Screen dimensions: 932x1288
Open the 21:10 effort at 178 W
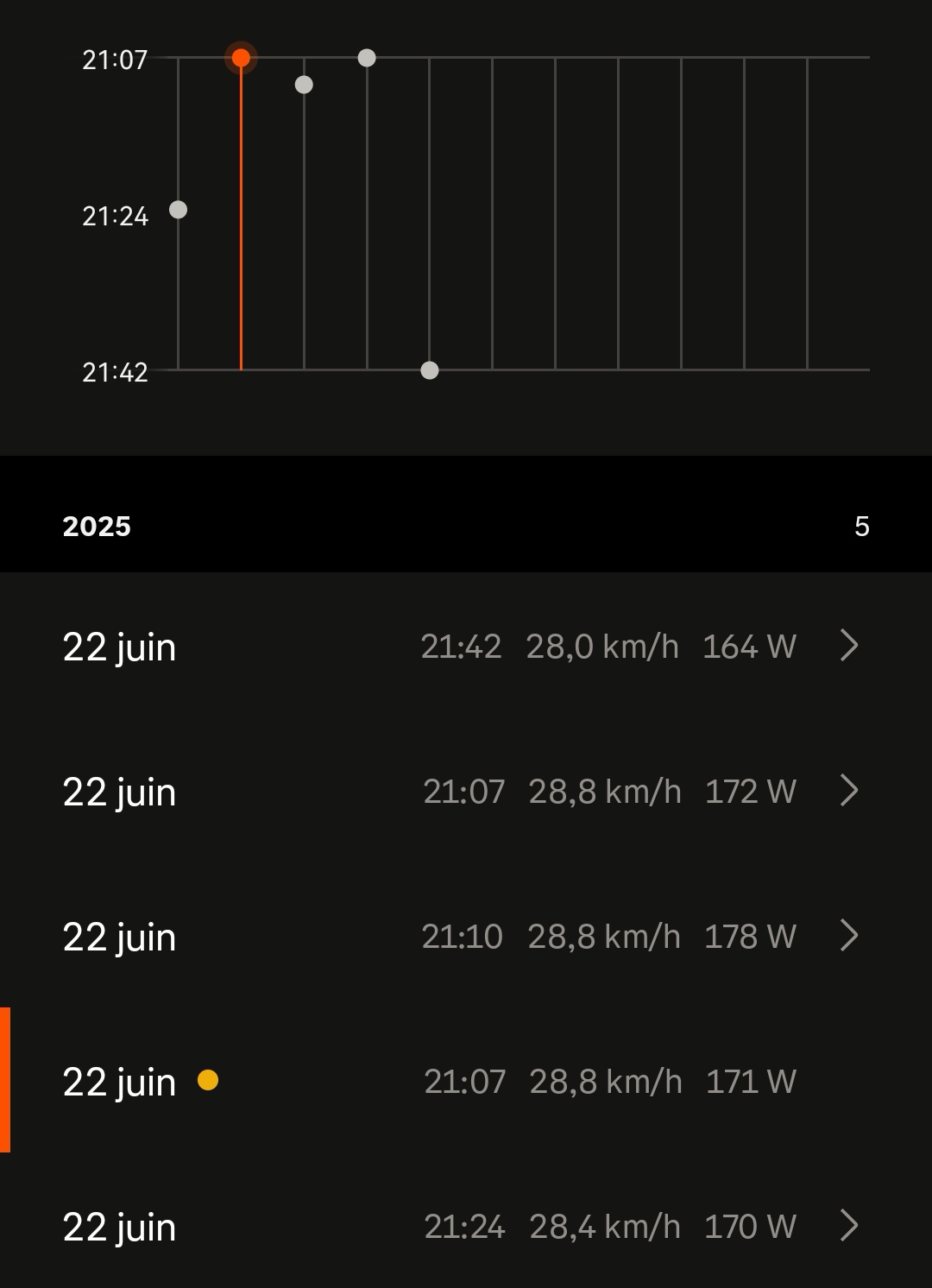(466, 936)
